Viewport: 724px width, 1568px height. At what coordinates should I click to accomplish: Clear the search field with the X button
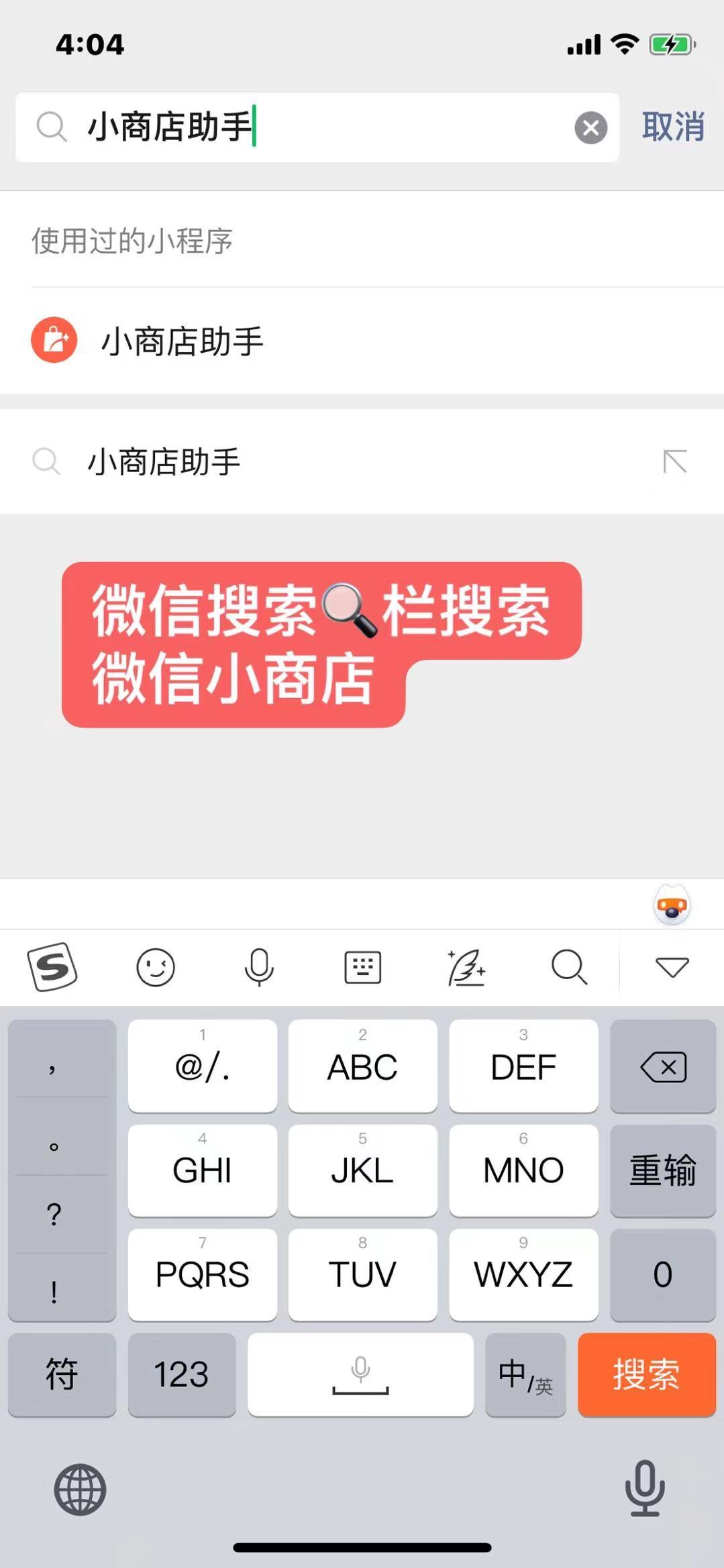click(590, 127)
